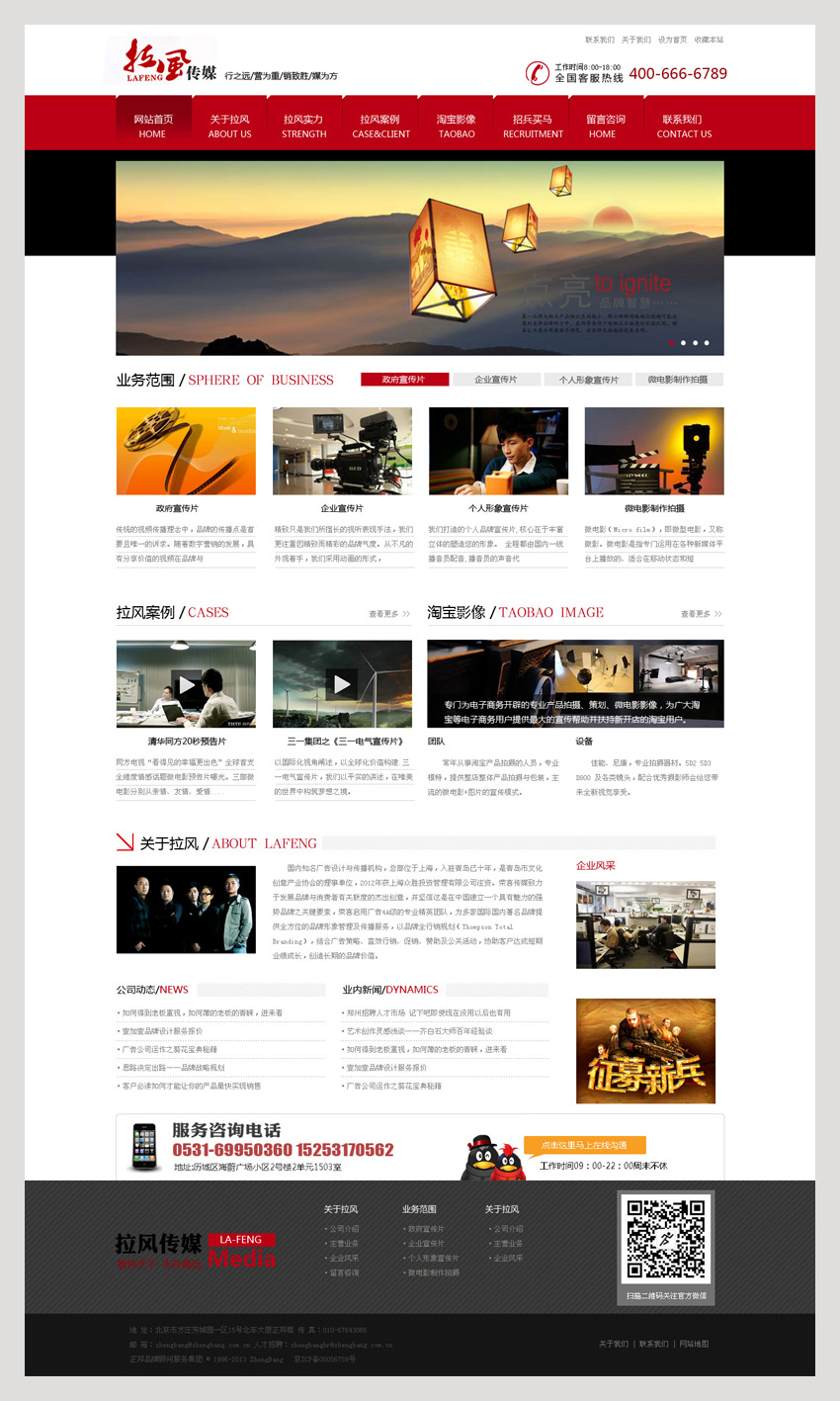Tap the 收藏本站 top link
Image resolution: width=840 pixels, height=1401 pixels.
709,40
